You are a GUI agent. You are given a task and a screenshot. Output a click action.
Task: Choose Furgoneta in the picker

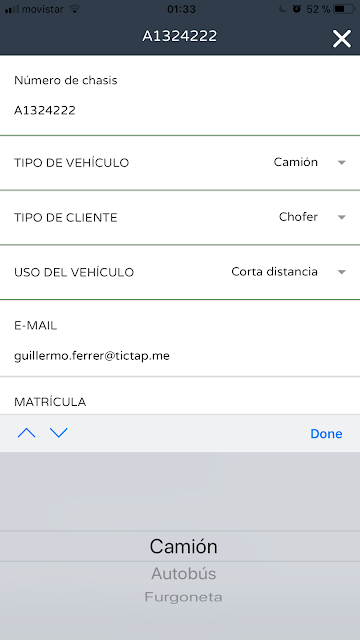coord(183,597)
